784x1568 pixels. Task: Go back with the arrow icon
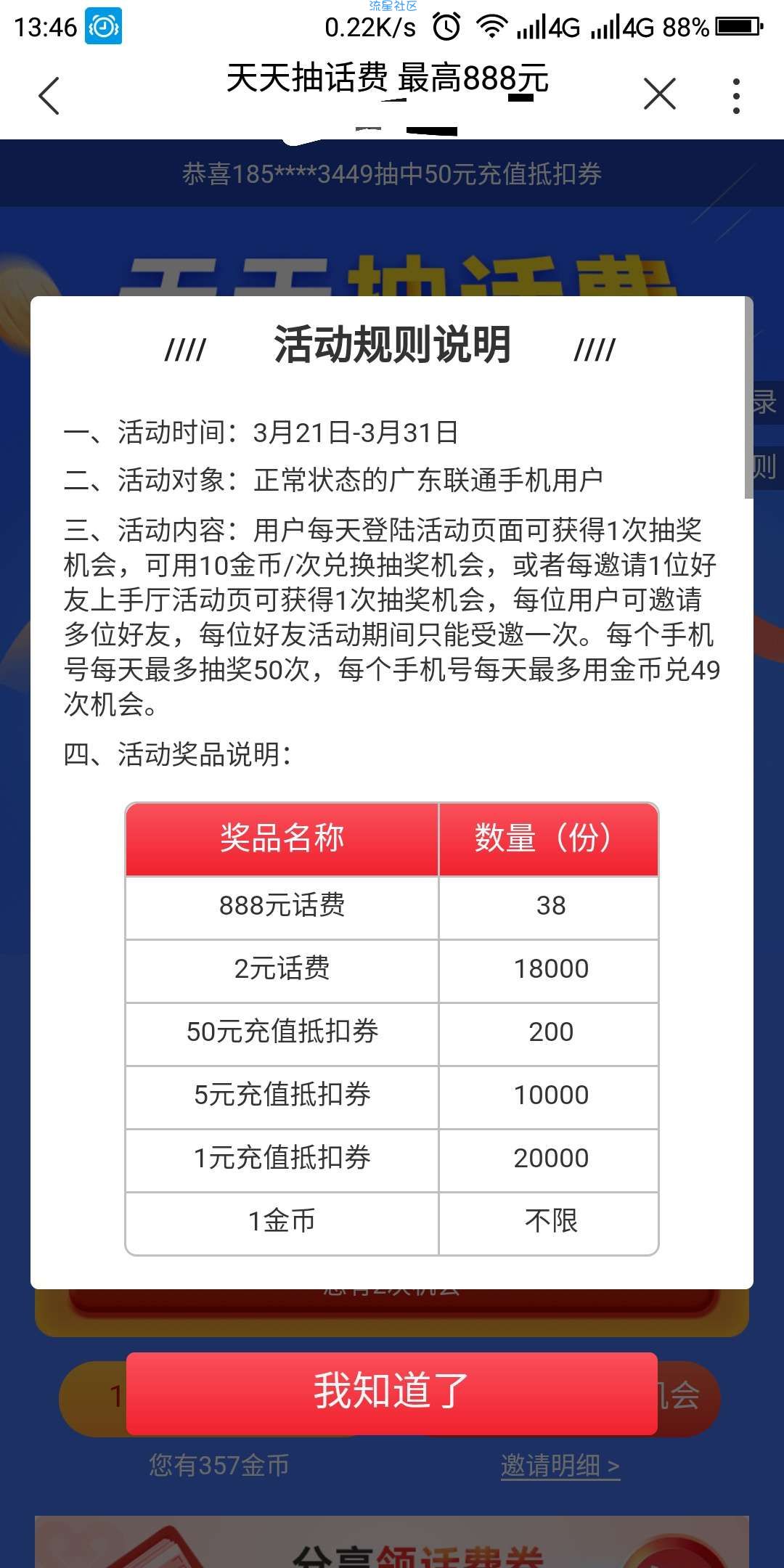coord(49,95)
